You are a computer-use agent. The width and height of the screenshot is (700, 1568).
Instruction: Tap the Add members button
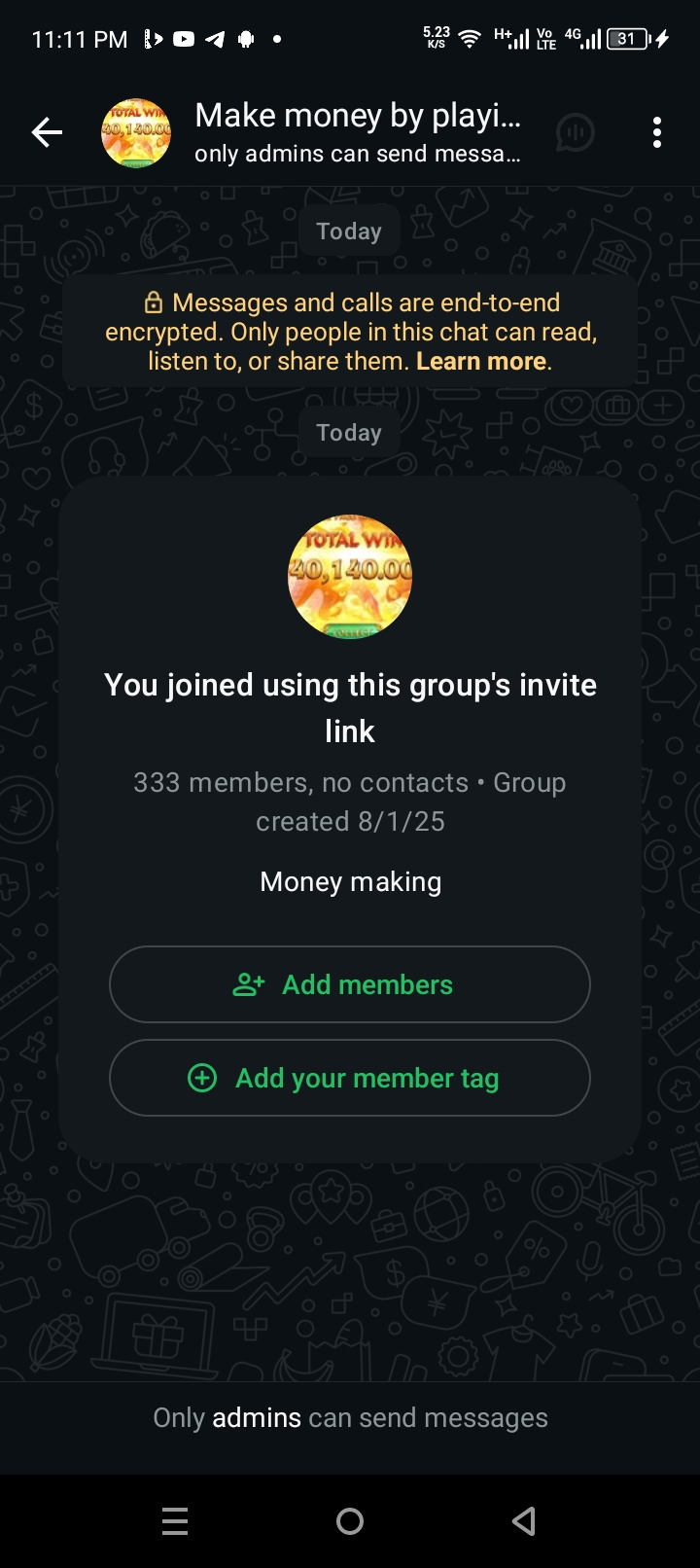click(x=349, y=984)
